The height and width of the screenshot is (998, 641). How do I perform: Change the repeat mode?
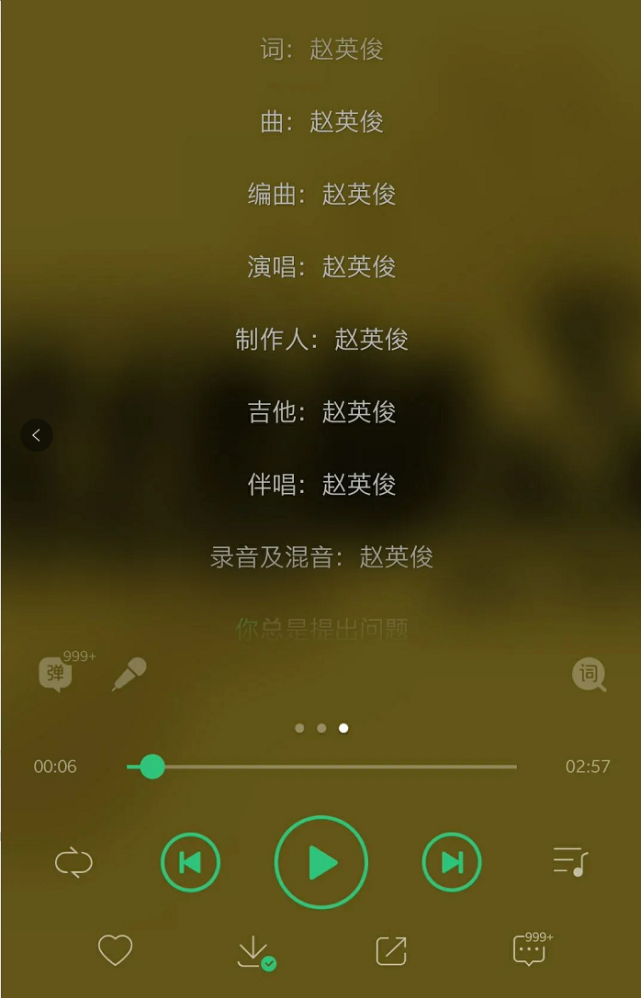tap(74, 862)
